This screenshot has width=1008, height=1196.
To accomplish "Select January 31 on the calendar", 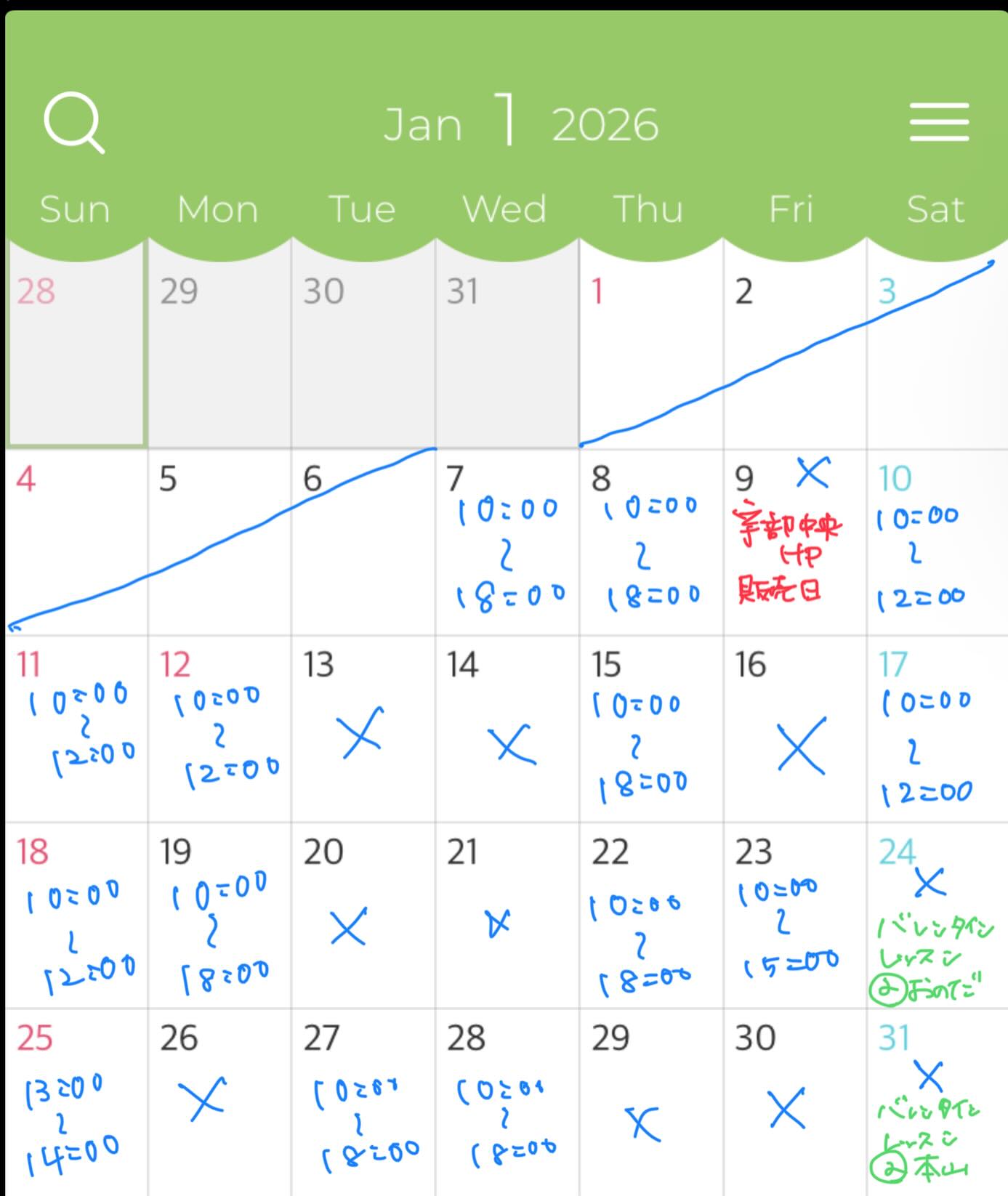I will [937, 1102].
